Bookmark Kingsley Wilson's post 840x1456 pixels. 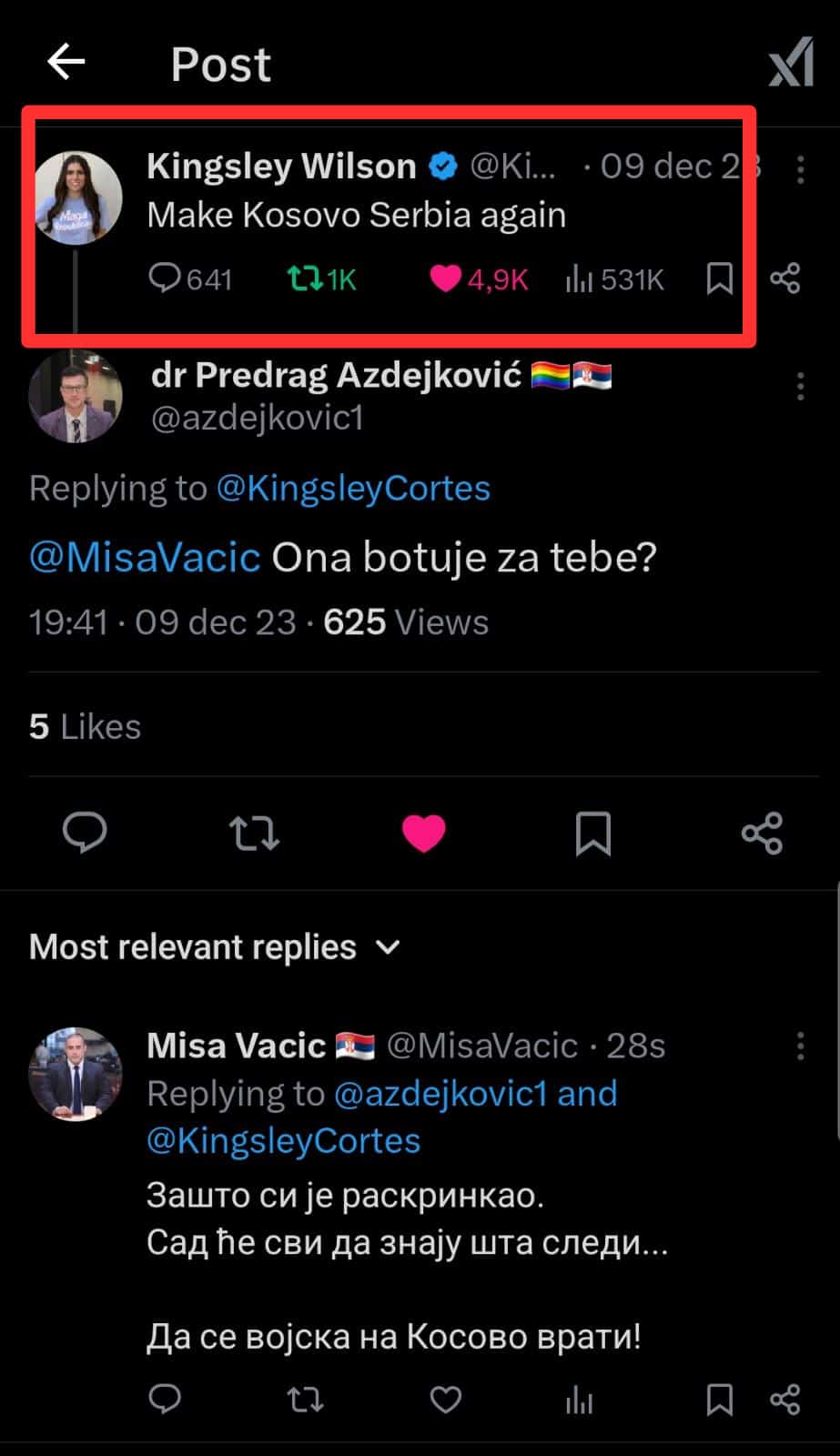coord(719,278)
